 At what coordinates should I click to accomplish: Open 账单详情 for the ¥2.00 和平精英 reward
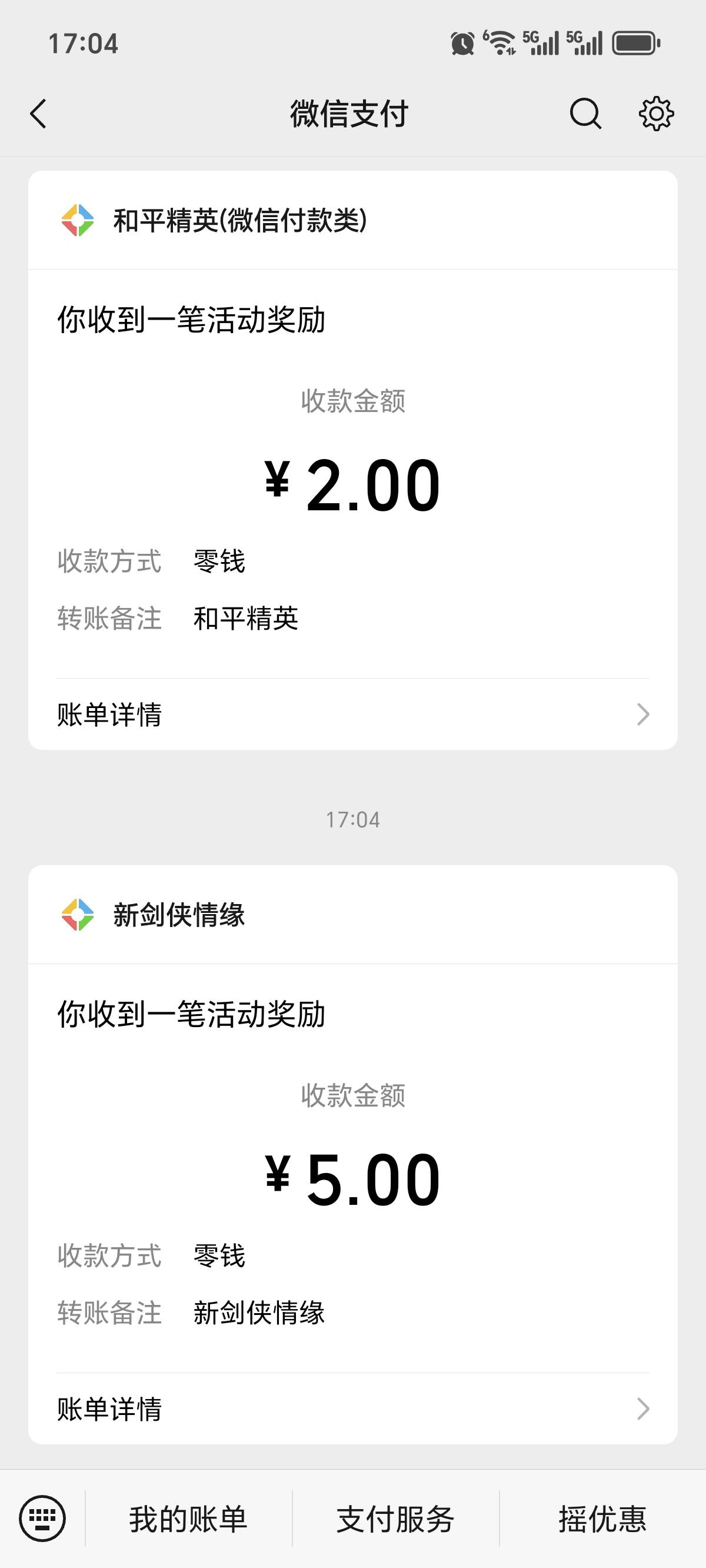pos(353,714)
